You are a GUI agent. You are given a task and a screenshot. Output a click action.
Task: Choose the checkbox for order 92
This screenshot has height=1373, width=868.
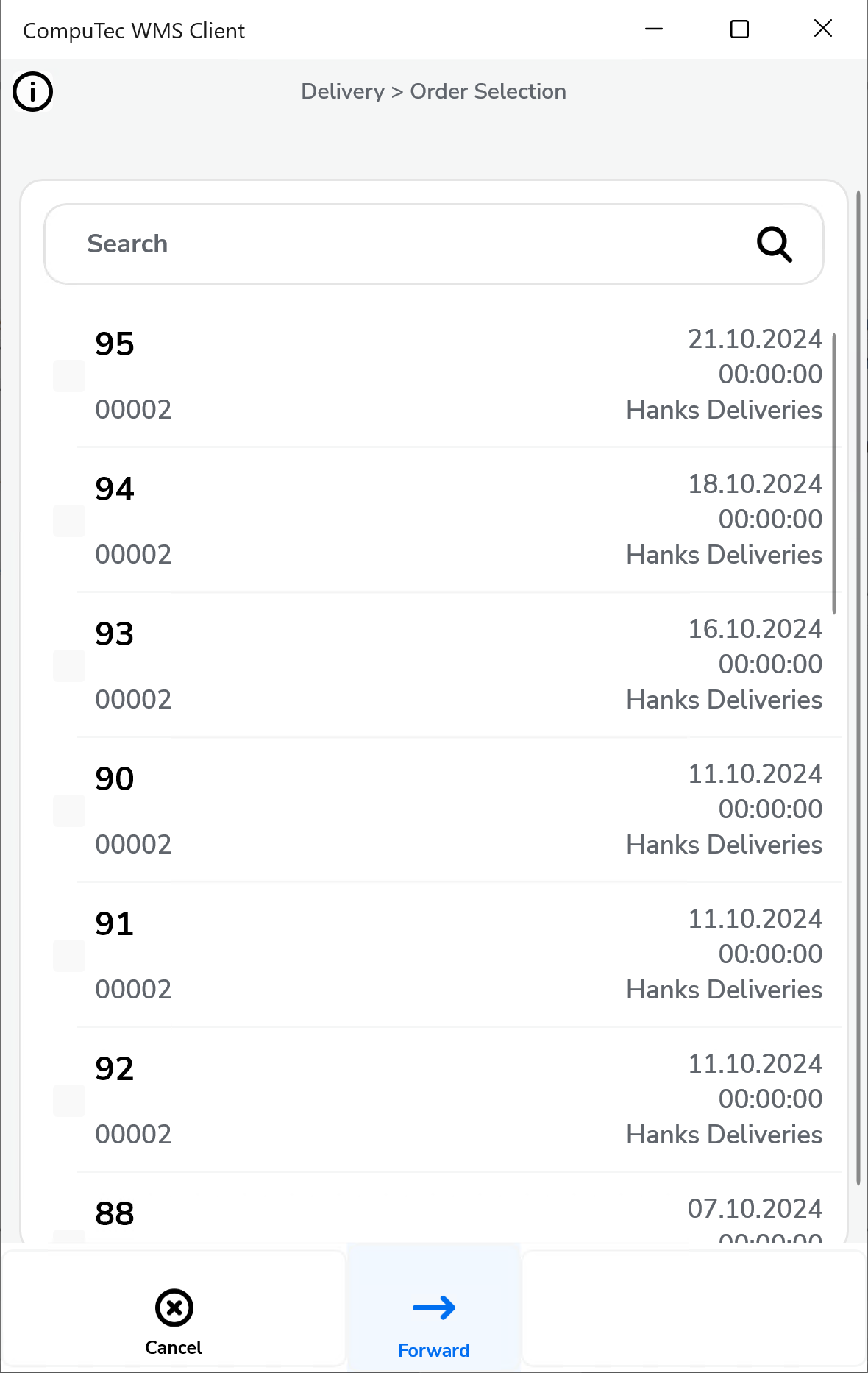(69, 1101)
